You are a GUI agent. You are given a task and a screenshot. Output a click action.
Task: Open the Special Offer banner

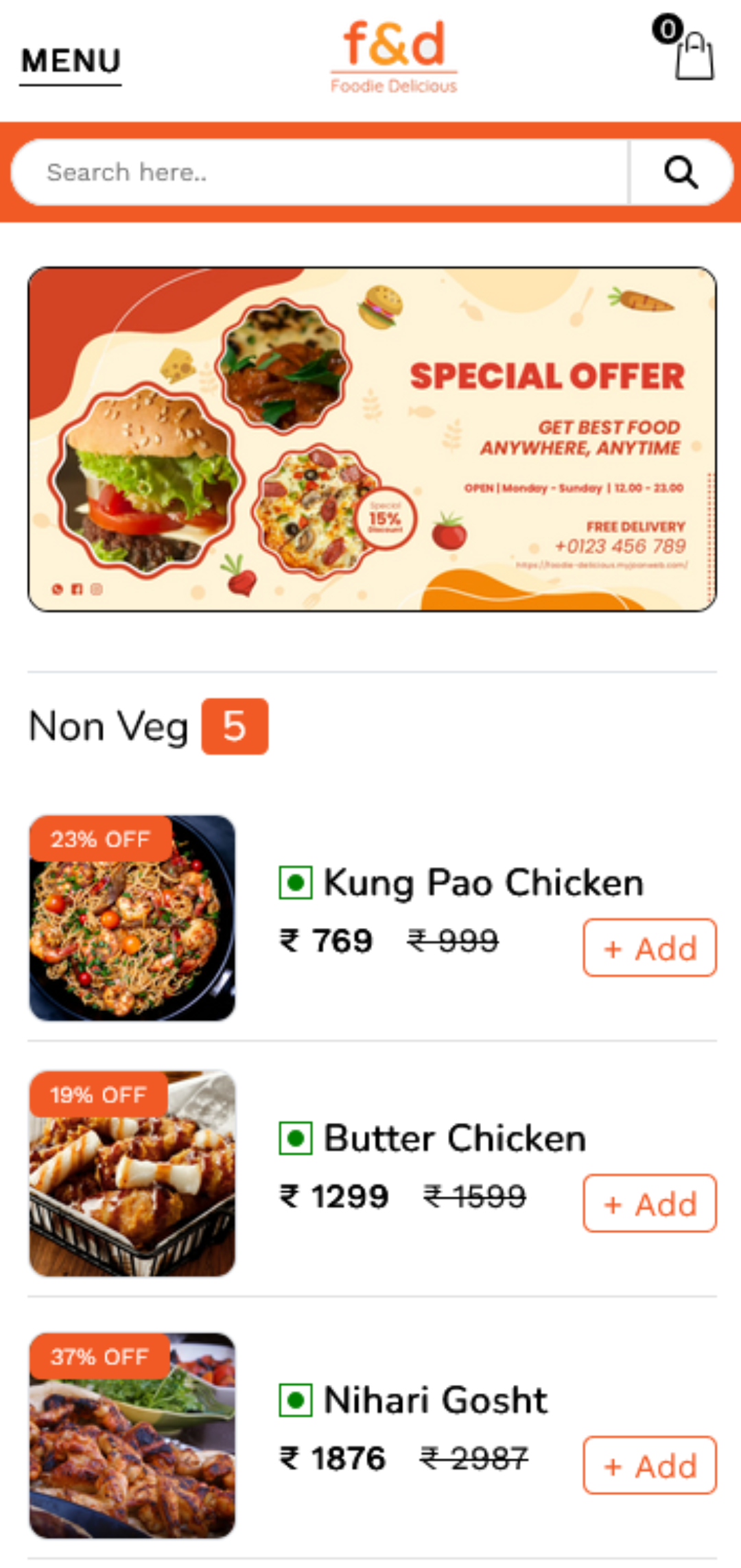click(x=372, y=439)
